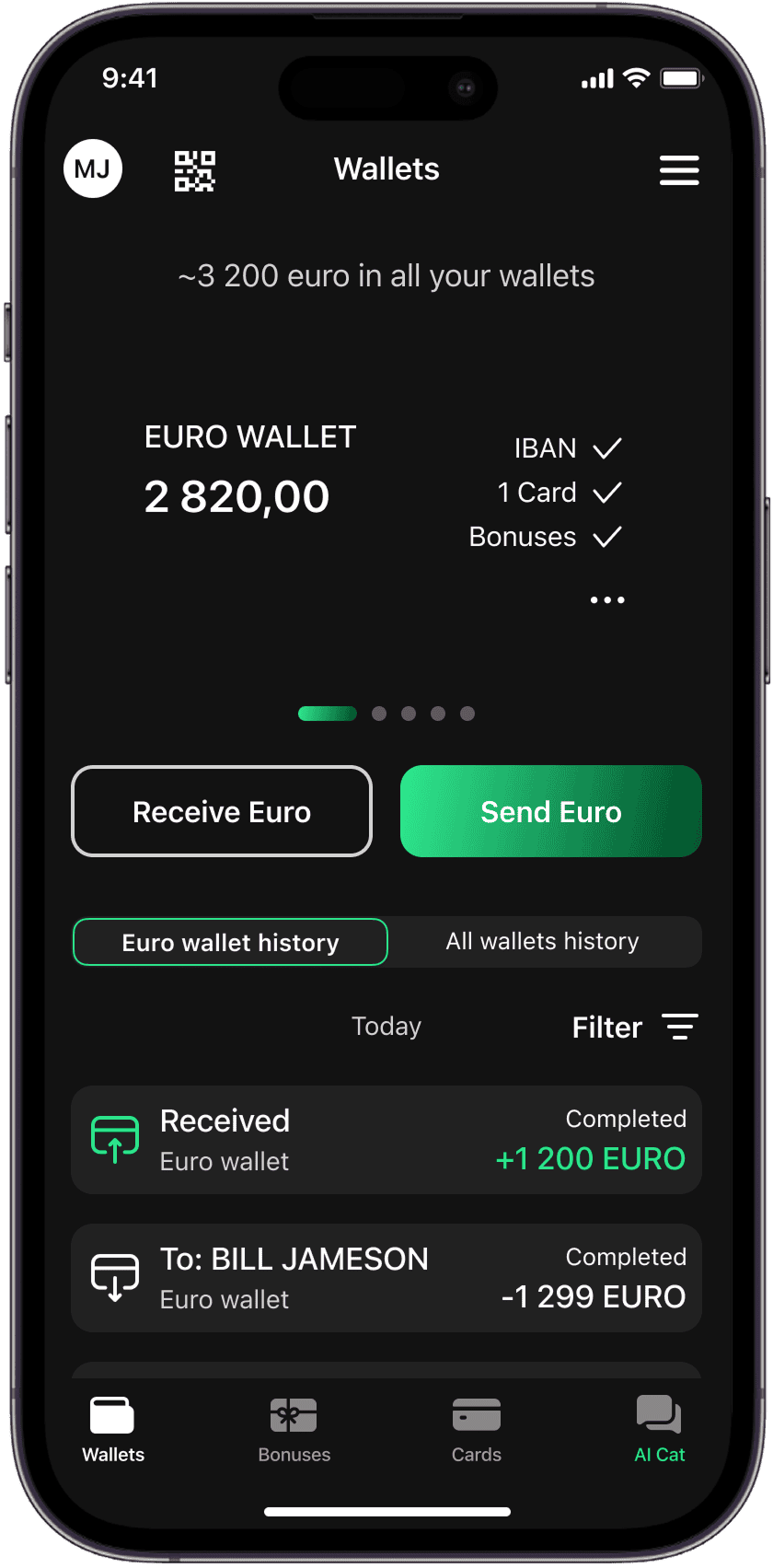Open the Received +1 200 EURO transaction
Viewport: 773px width, 1568px height.
[386, 1140]
